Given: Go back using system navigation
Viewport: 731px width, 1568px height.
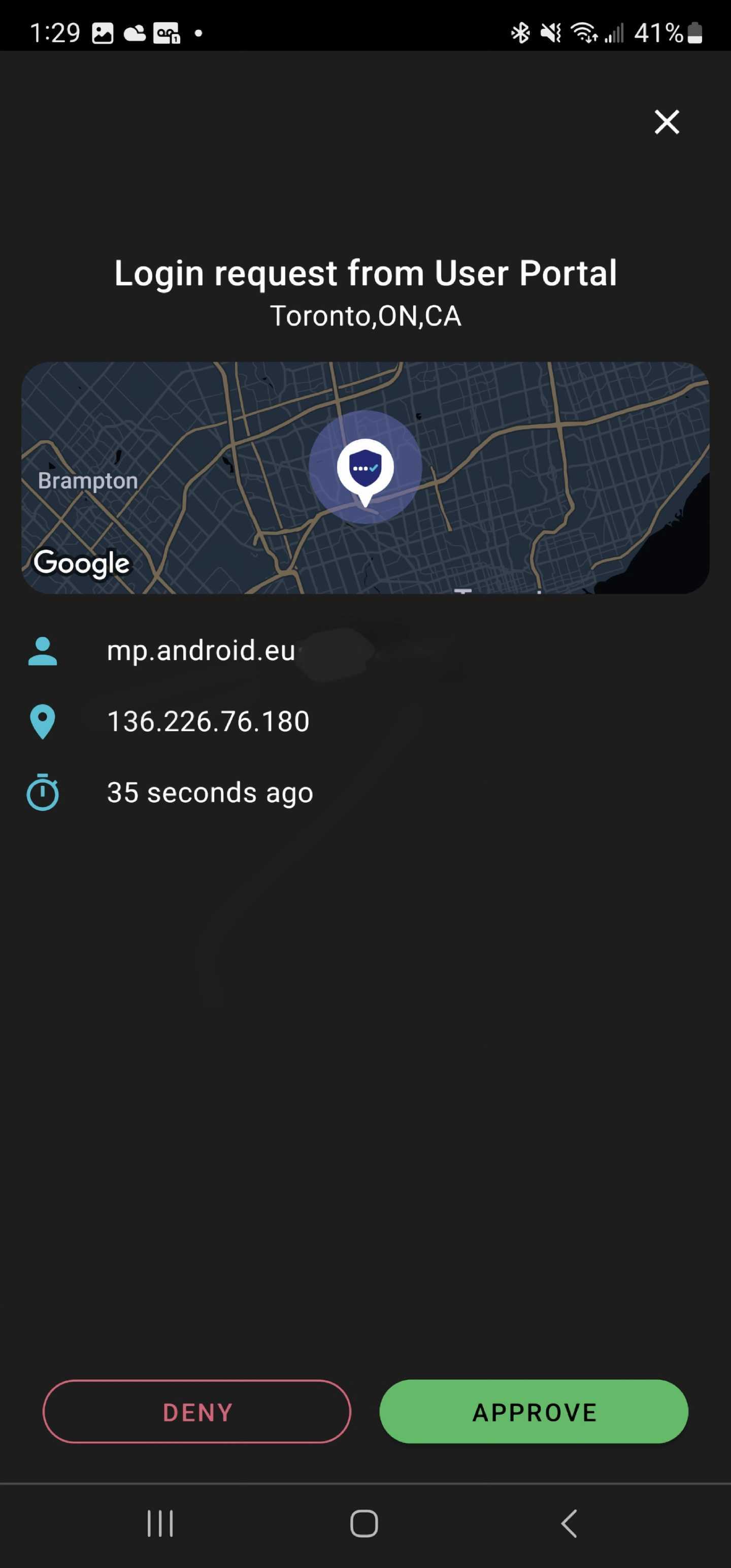Looking at the screenshot, I should click(x=569, y=1523).
